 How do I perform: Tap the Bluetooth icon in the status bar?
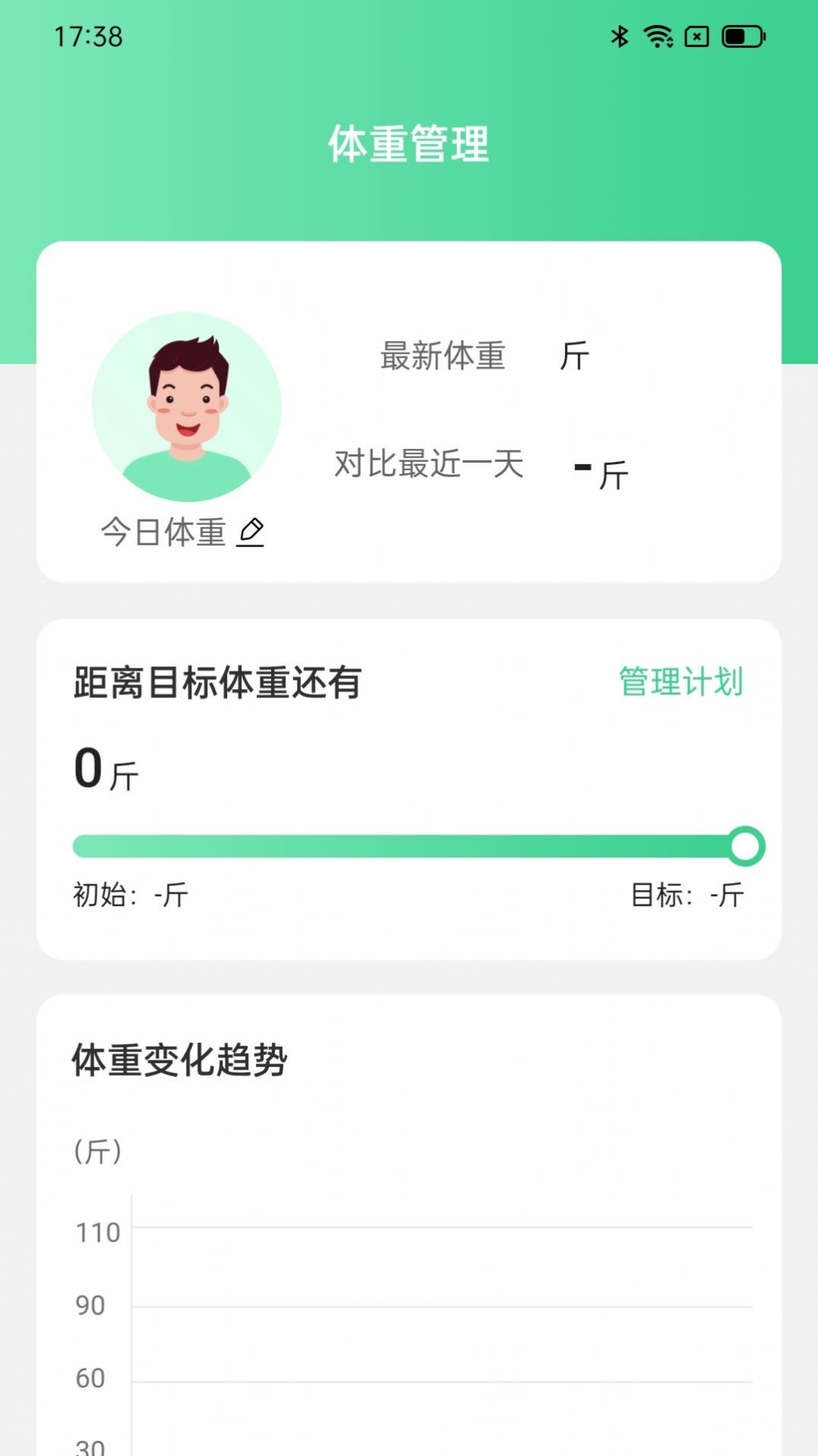pyautogui.click(x=619, y=36)
